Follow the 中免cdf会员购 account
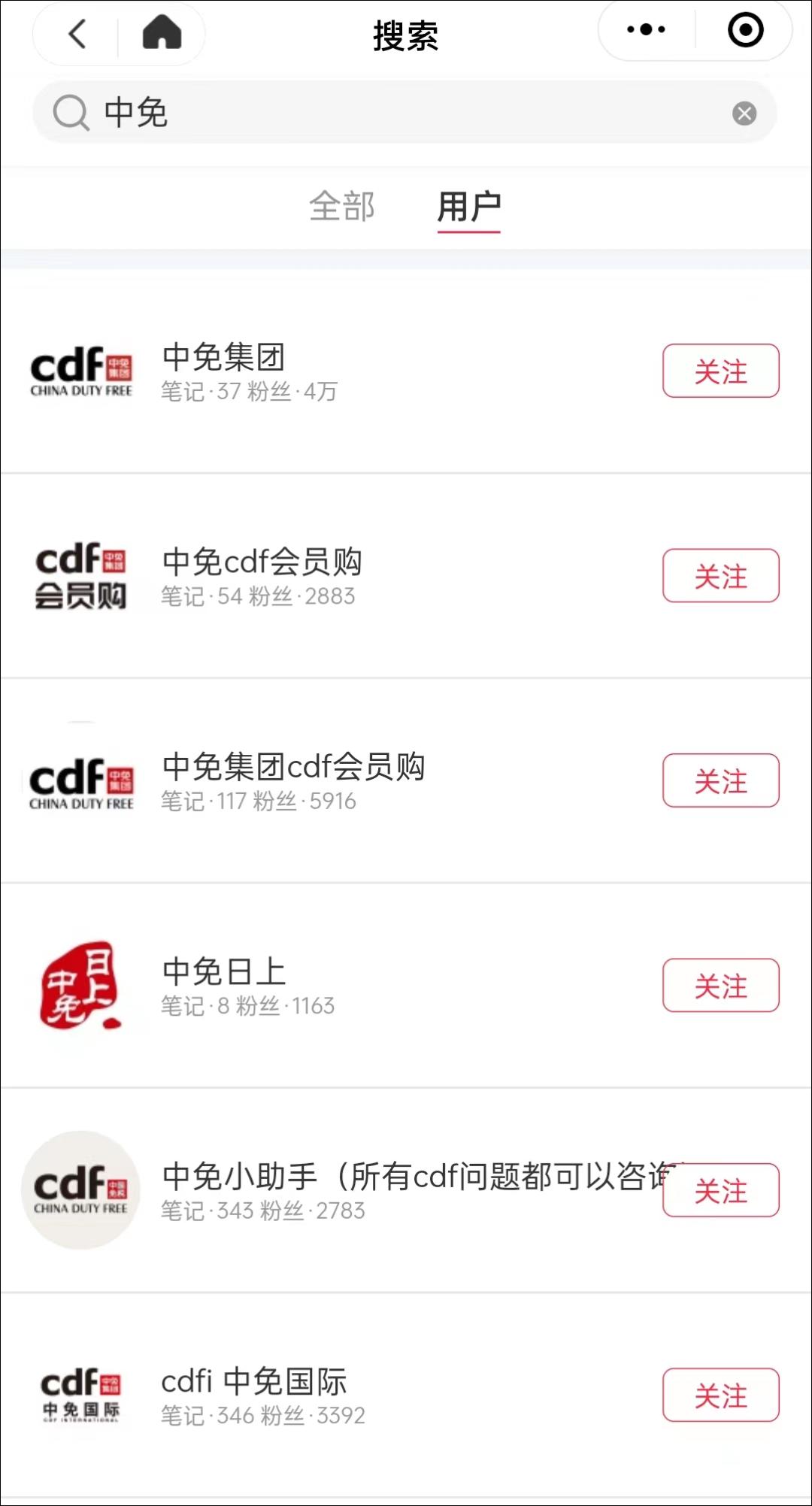The height and width of the screenshot is (1506, 812). tap(720, 576)
